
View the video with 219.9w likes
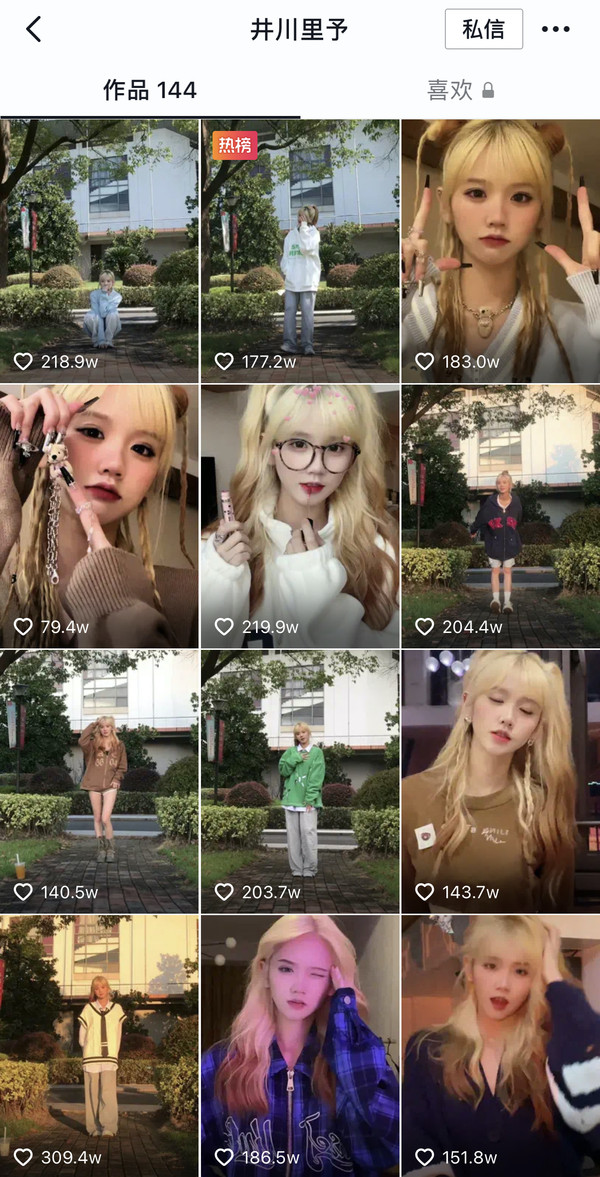[300, 516]
